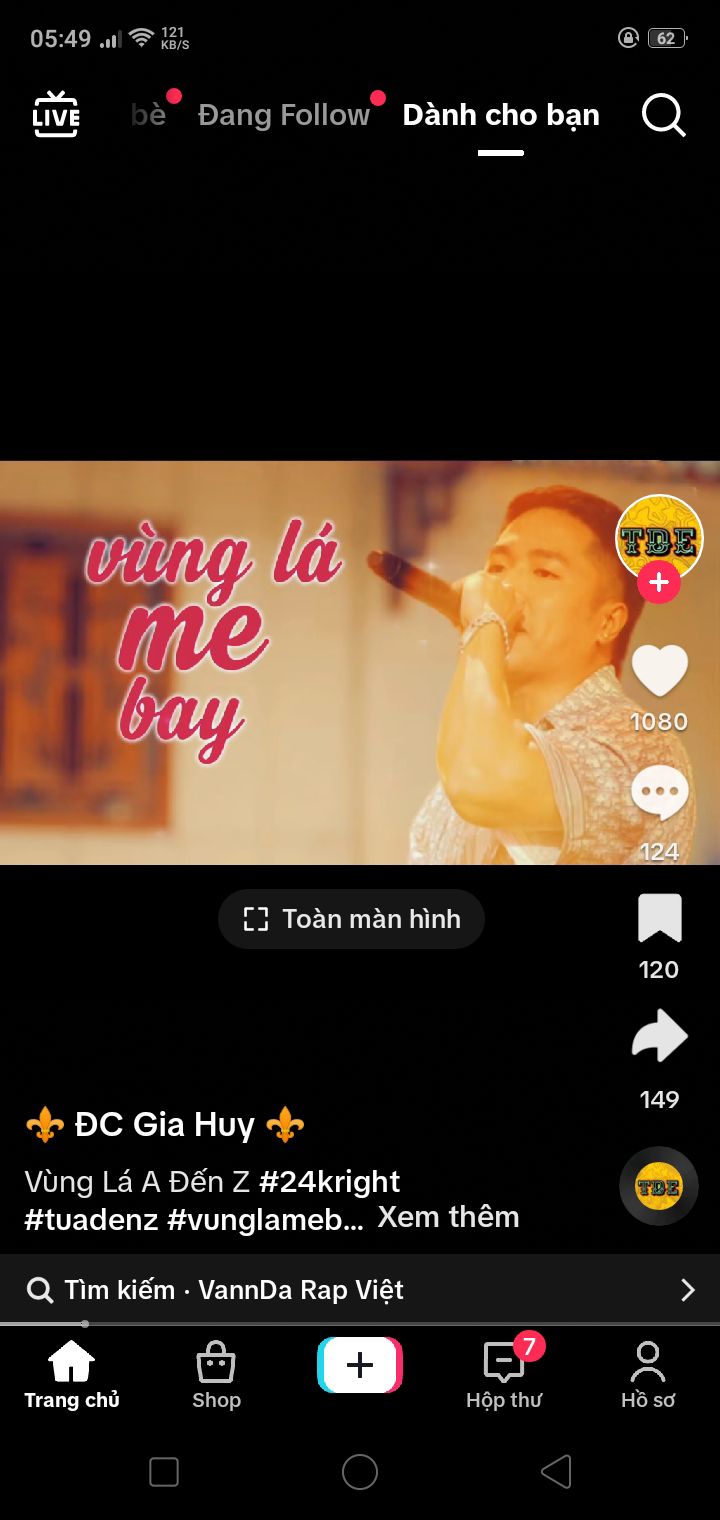This screenshot has width=720, height=1520.
Task: Open the TDE creator profile avatar
Action: click(659, 537)
